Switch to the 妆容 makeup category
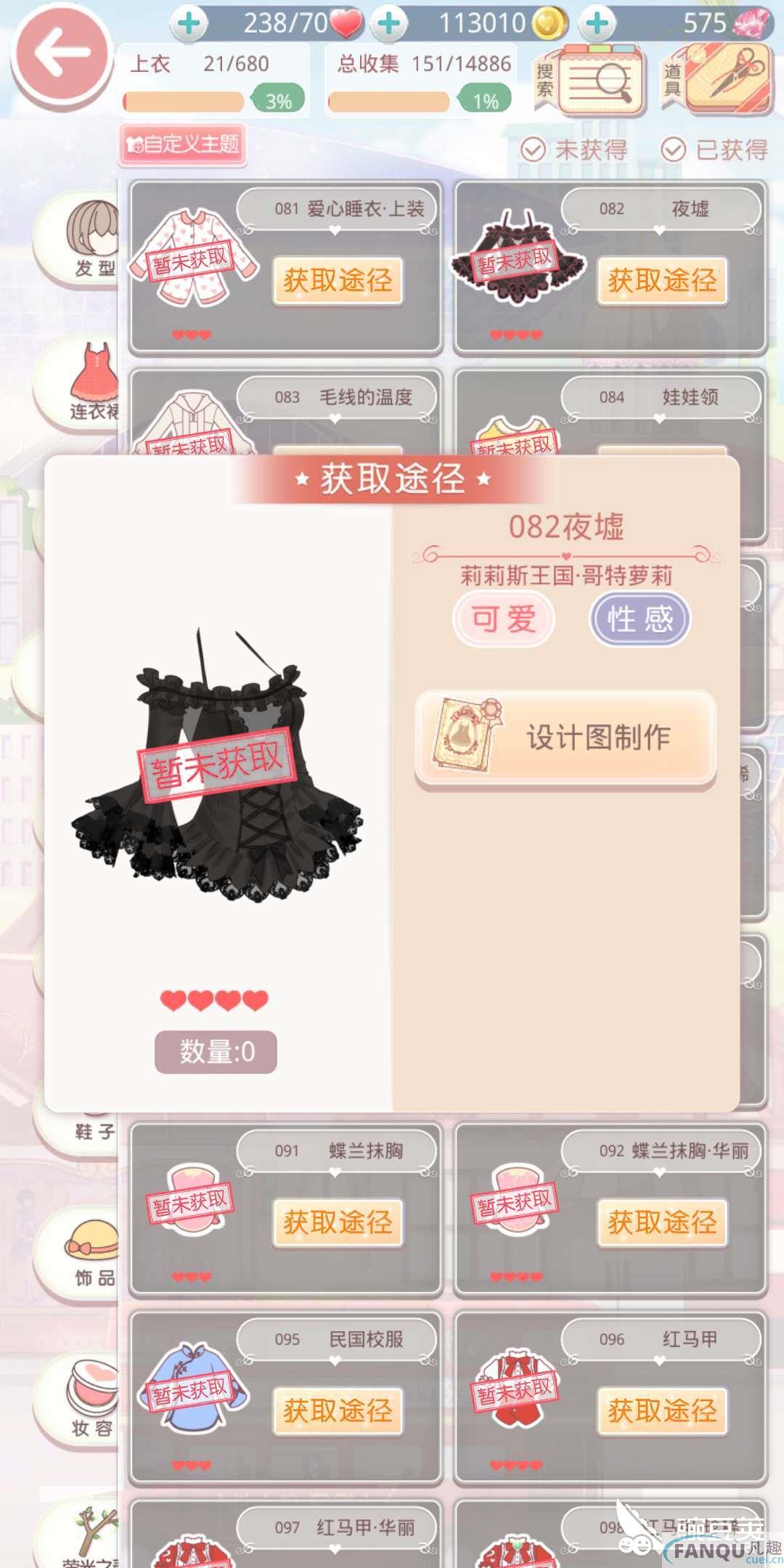Screen dimensions: 784x1568 click(x=92, y=1397)
